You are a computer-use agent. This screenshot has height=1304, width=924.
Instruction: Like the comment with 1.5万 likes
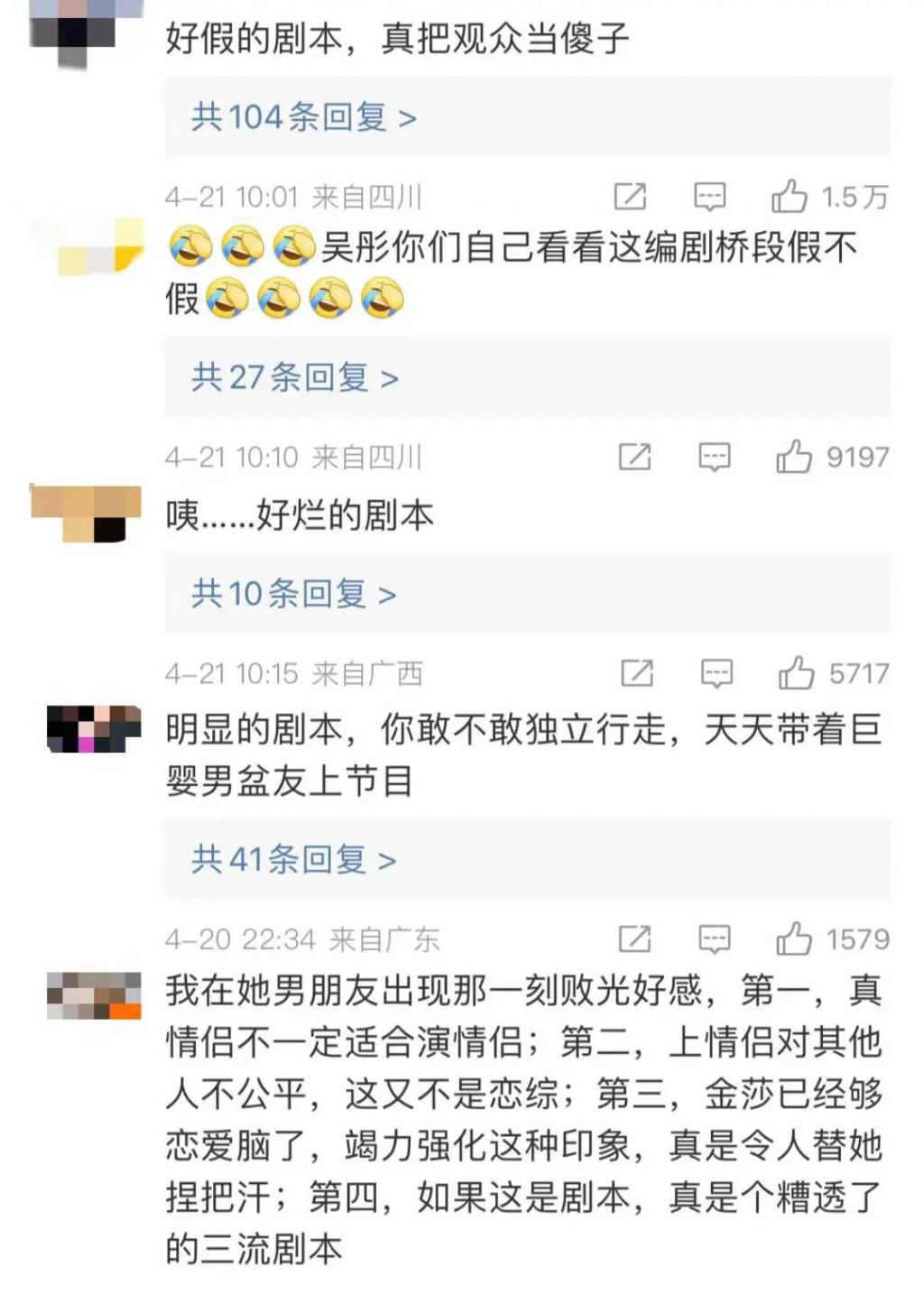[790, 196]
